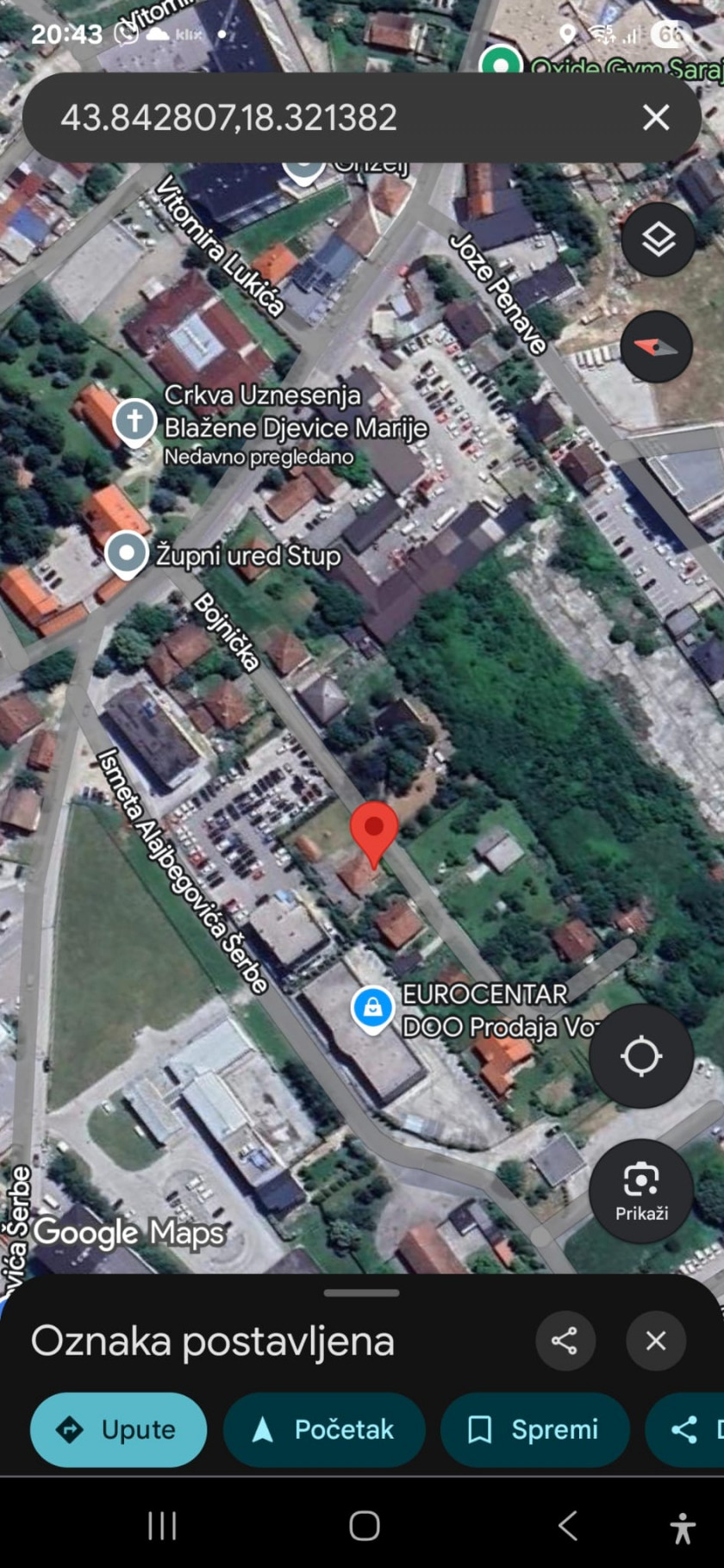724x1568 pixels.
Task: Open the Prikaži live view button
Action: 641,1191
